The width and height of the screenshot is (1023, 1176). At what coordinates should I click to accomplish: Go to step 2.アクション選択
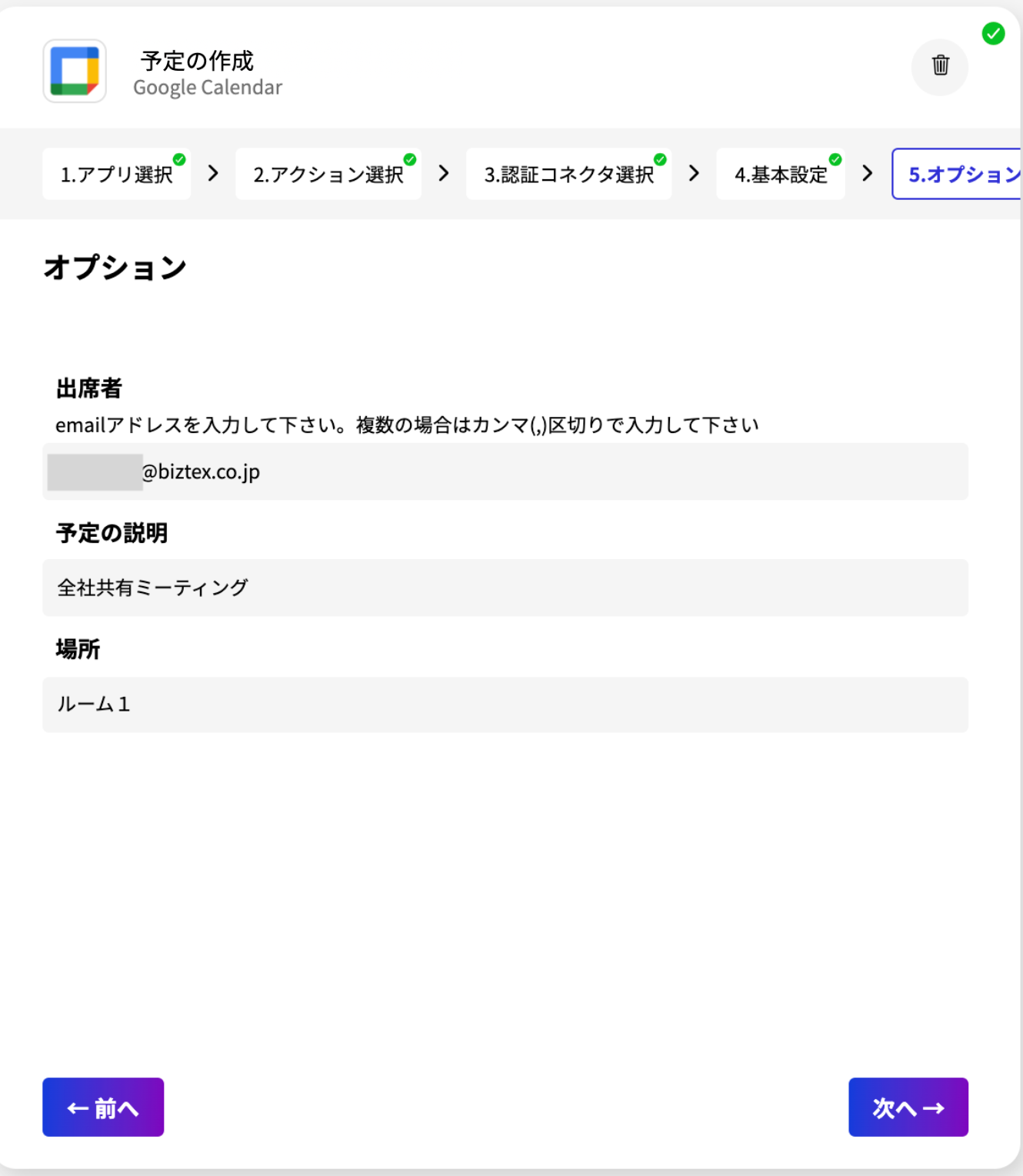328,175
